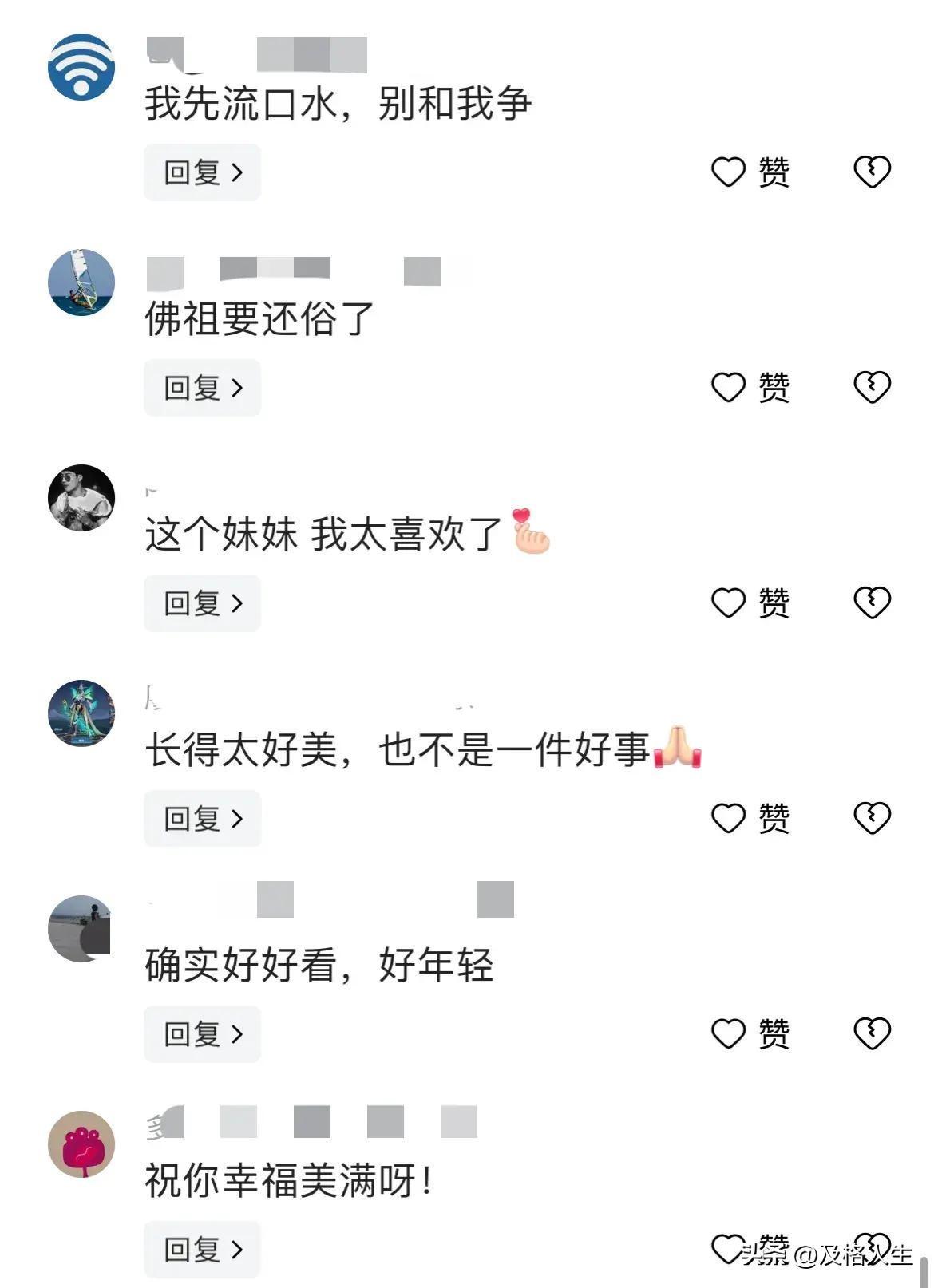Like the comment 确实好好看，好年轻
This screenshot has width=934, height=1288.
pyautogui.click(x=728, y=1034)
